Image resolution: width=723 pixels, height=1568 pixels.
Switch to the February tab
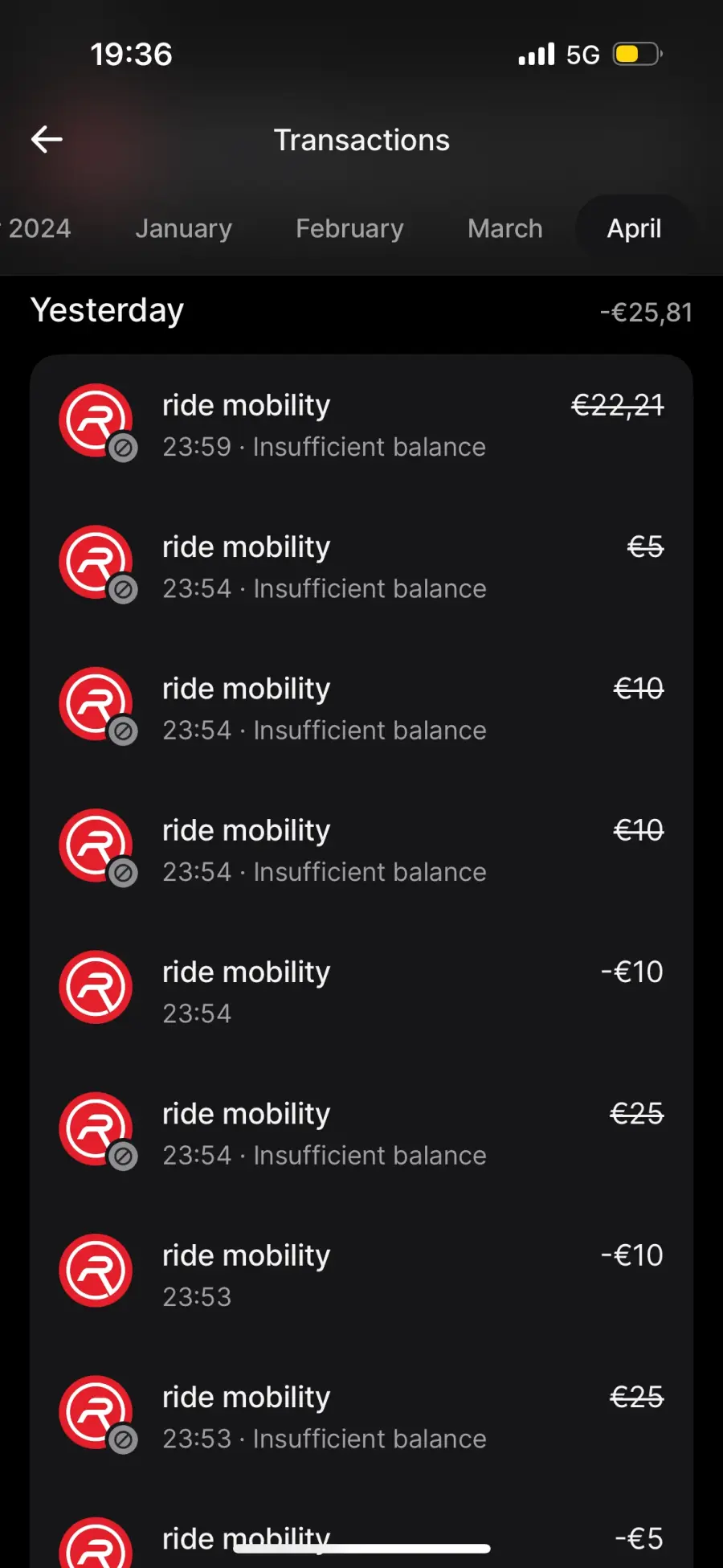[349, 229]
